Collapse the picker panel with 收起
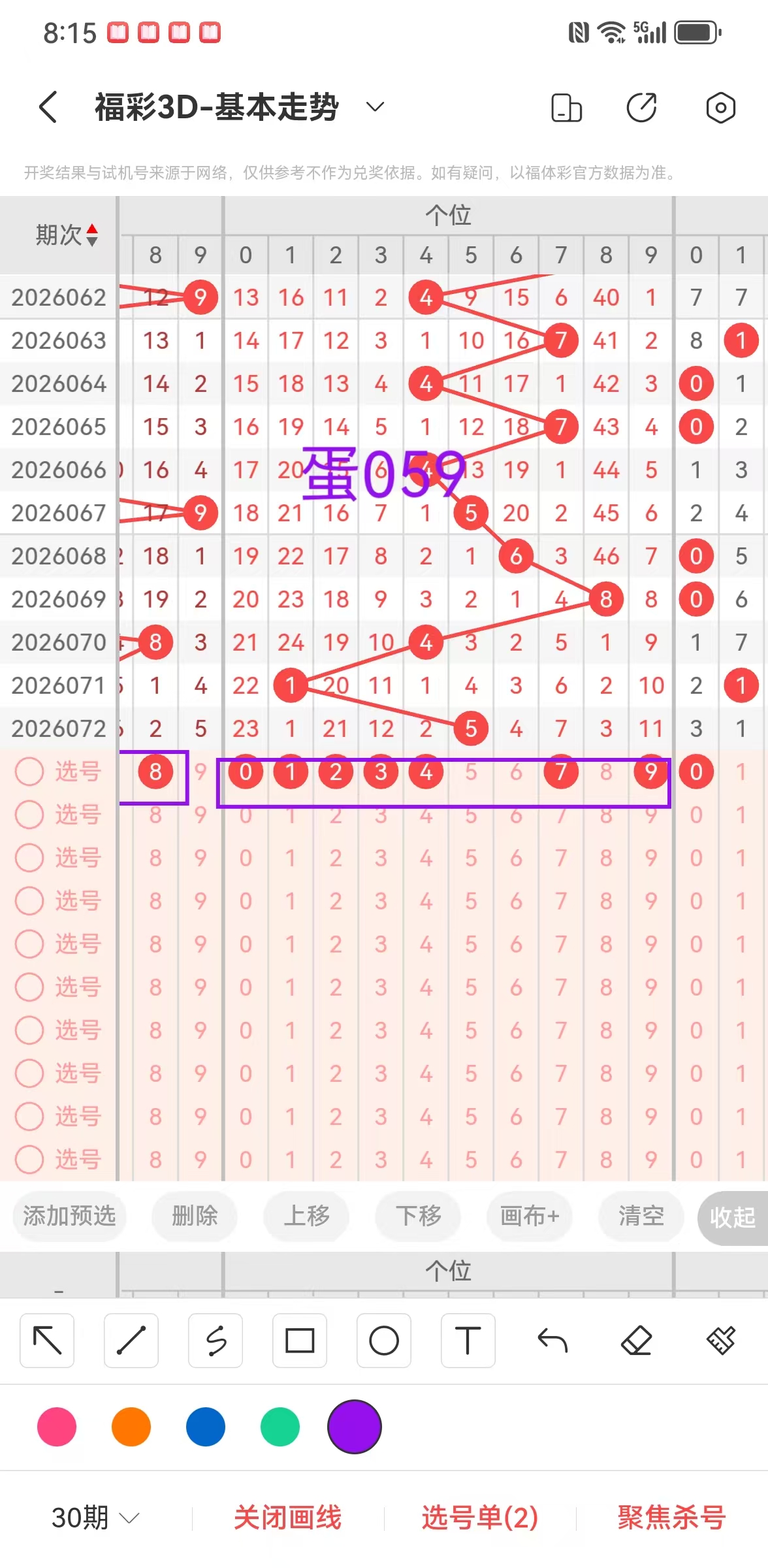This screenshot has height=1568, width=768. 732,1217
